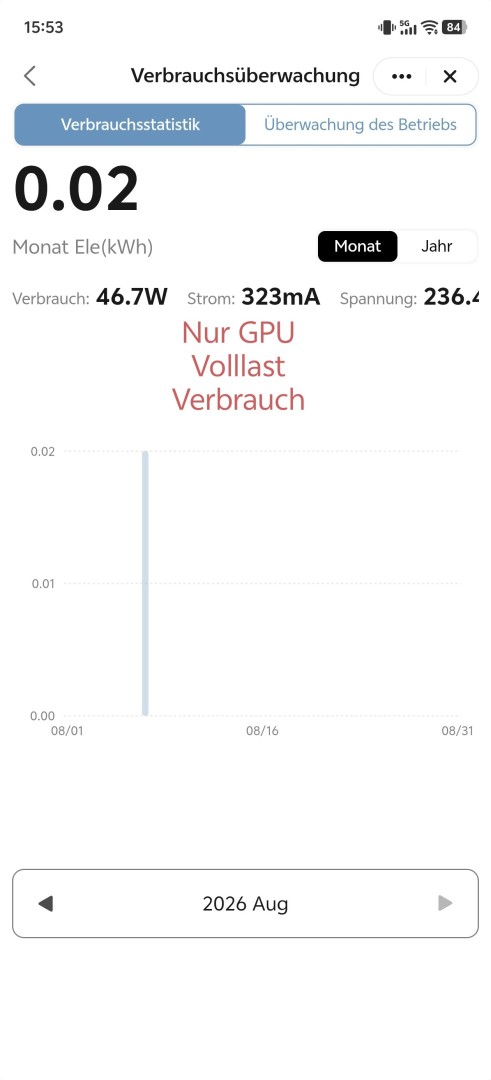The height and width of the screenshot is (1080, 491).
Task: Open the 2026 Aug date picker
Action: tap(245, 904)
